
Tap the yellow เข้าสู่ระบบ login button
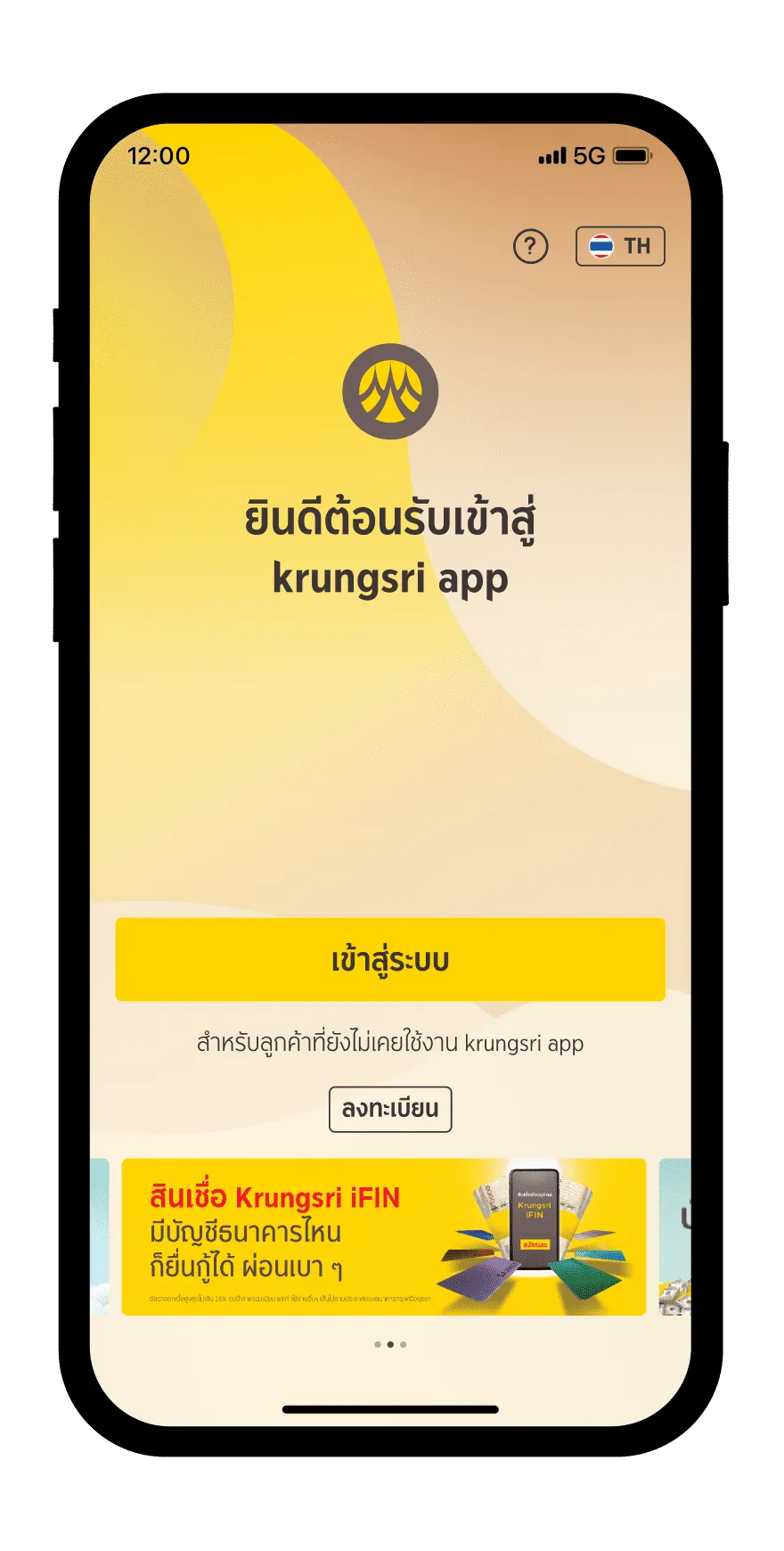click(x=390, y=959)
